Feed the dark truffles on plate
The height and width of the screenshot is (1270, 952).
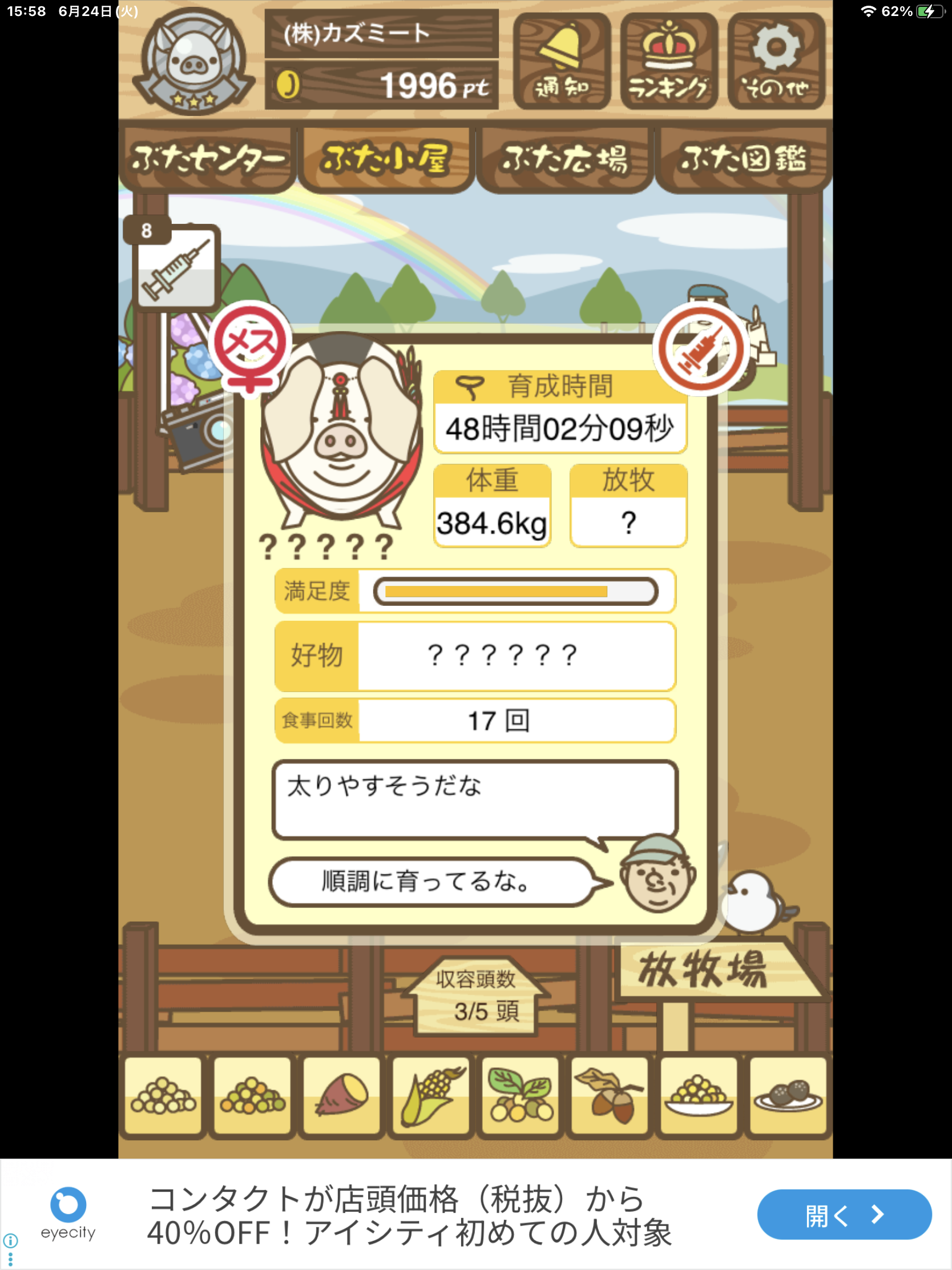point(788,1096)
